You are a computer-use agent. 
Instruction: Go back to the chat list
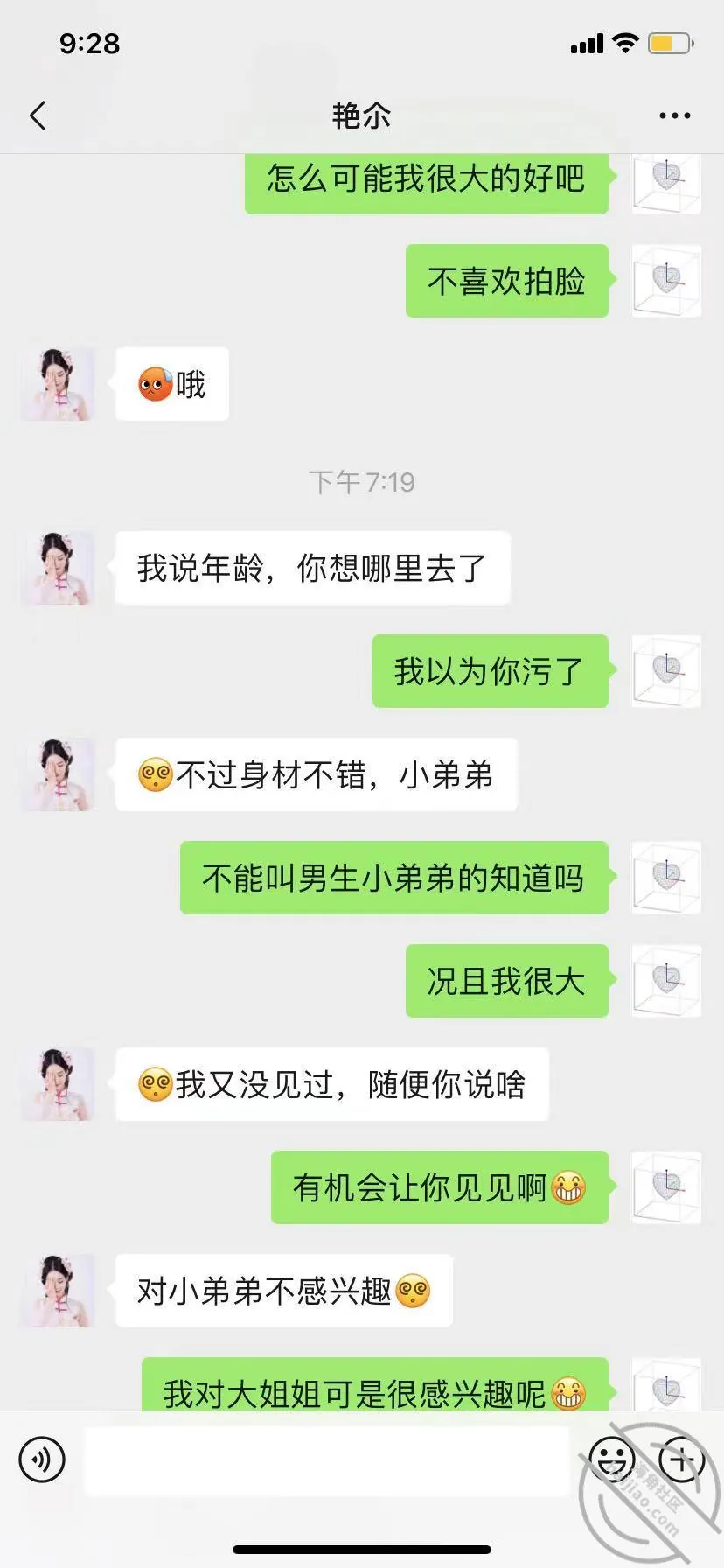click(x=38, y=115)
